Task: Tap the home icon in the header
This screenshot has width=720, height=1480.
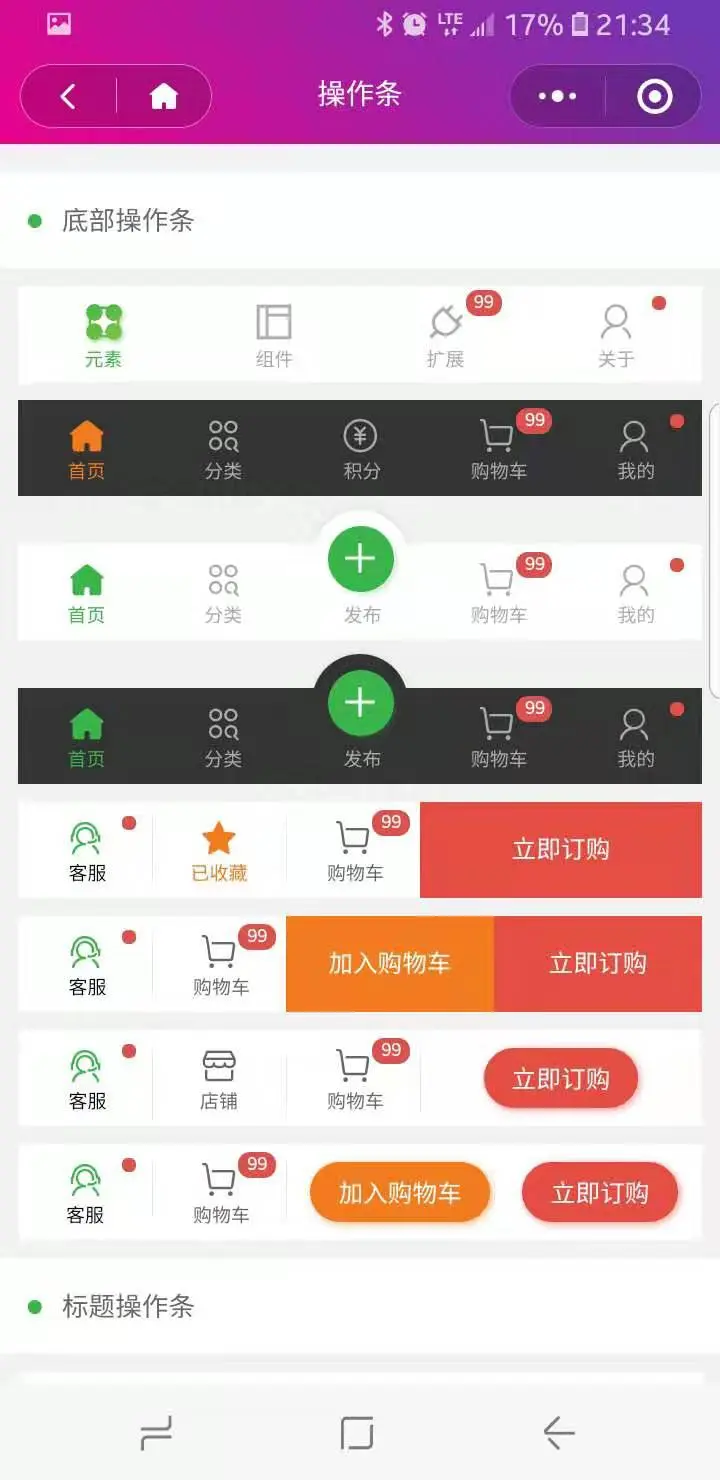Action: [x=163, y=97]
